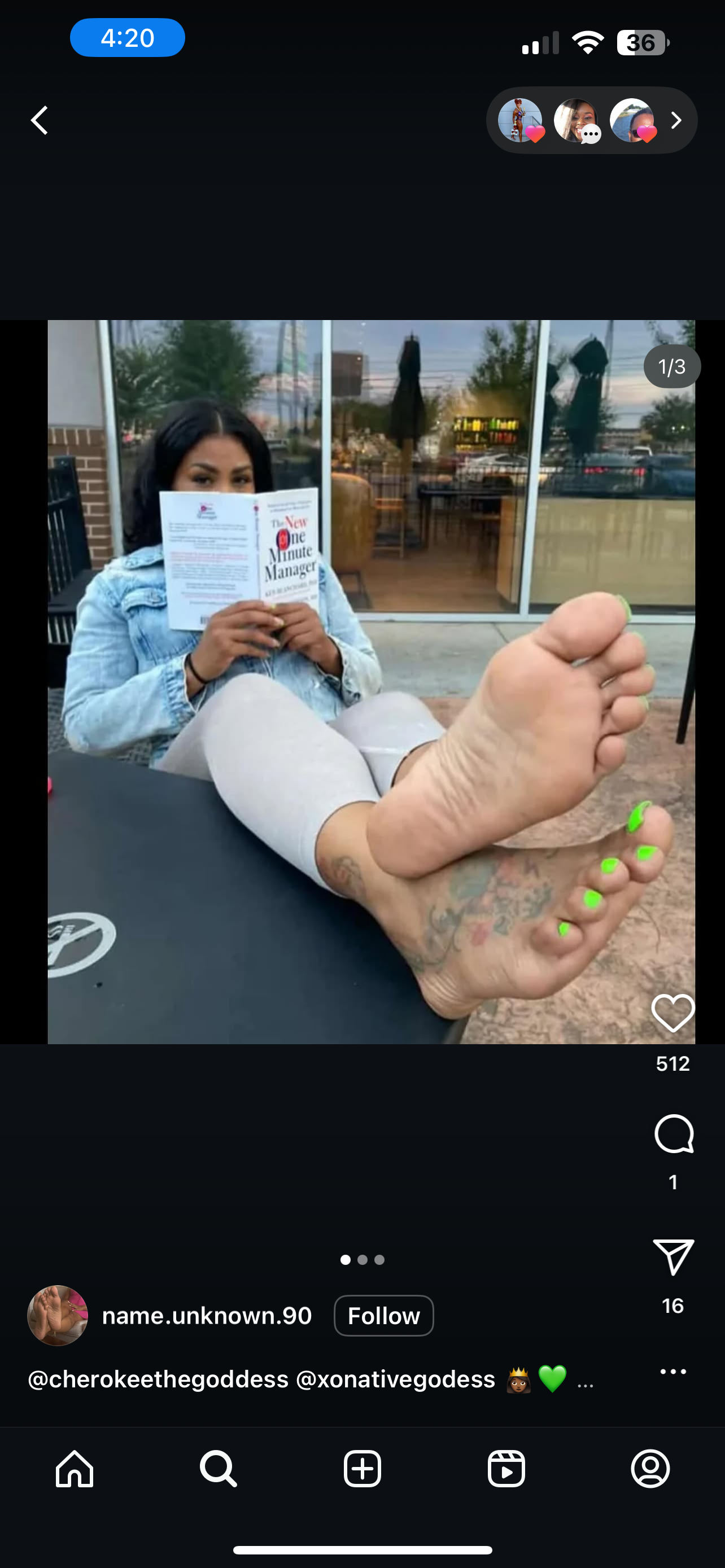Create a new post with plus
725x1568 pixels.
coord(362,1468)
